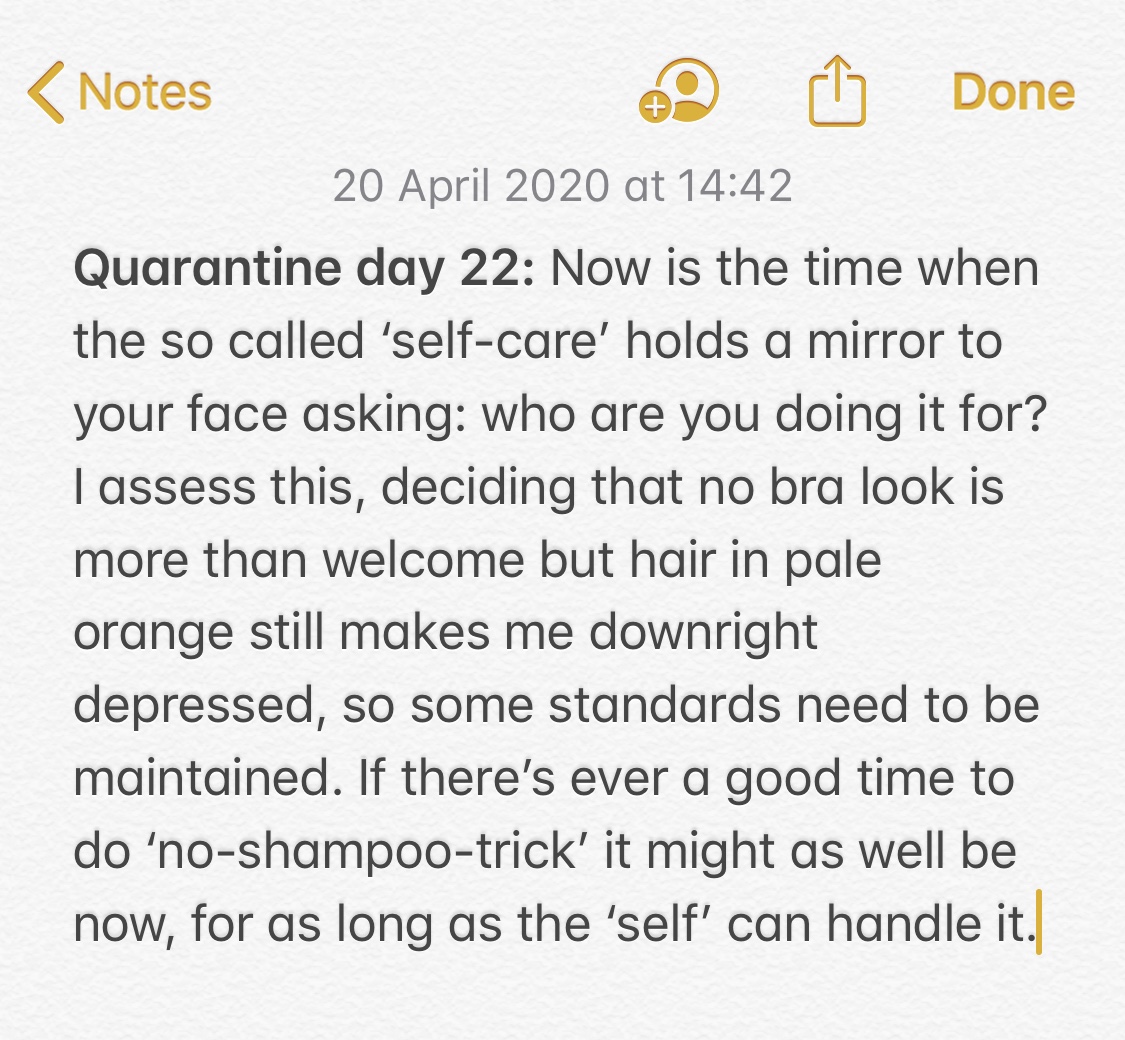
Task: Open the share sheet icon
Action: pos(836,92)
